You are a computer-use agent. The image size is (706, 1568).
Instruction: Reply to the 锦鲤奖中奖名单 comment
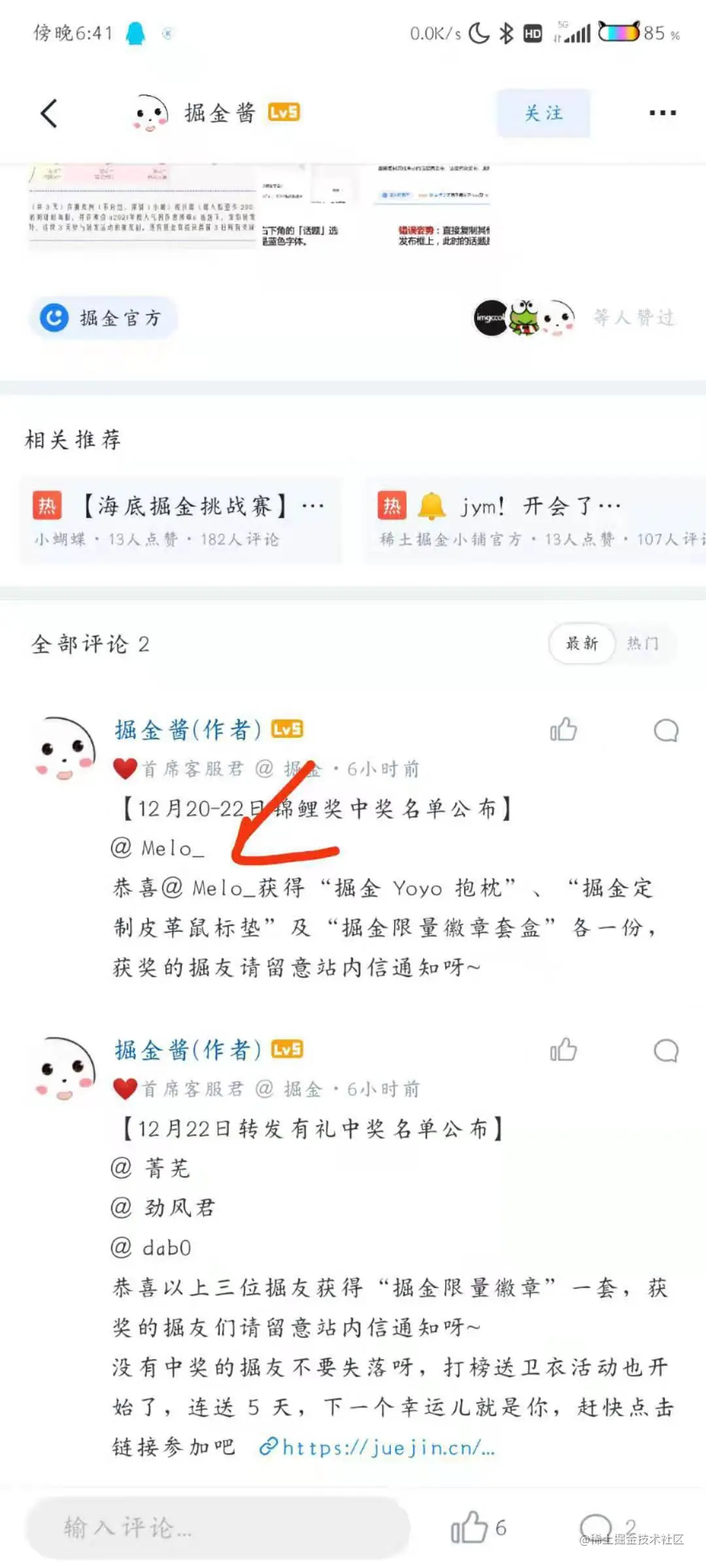coord(666,730)
